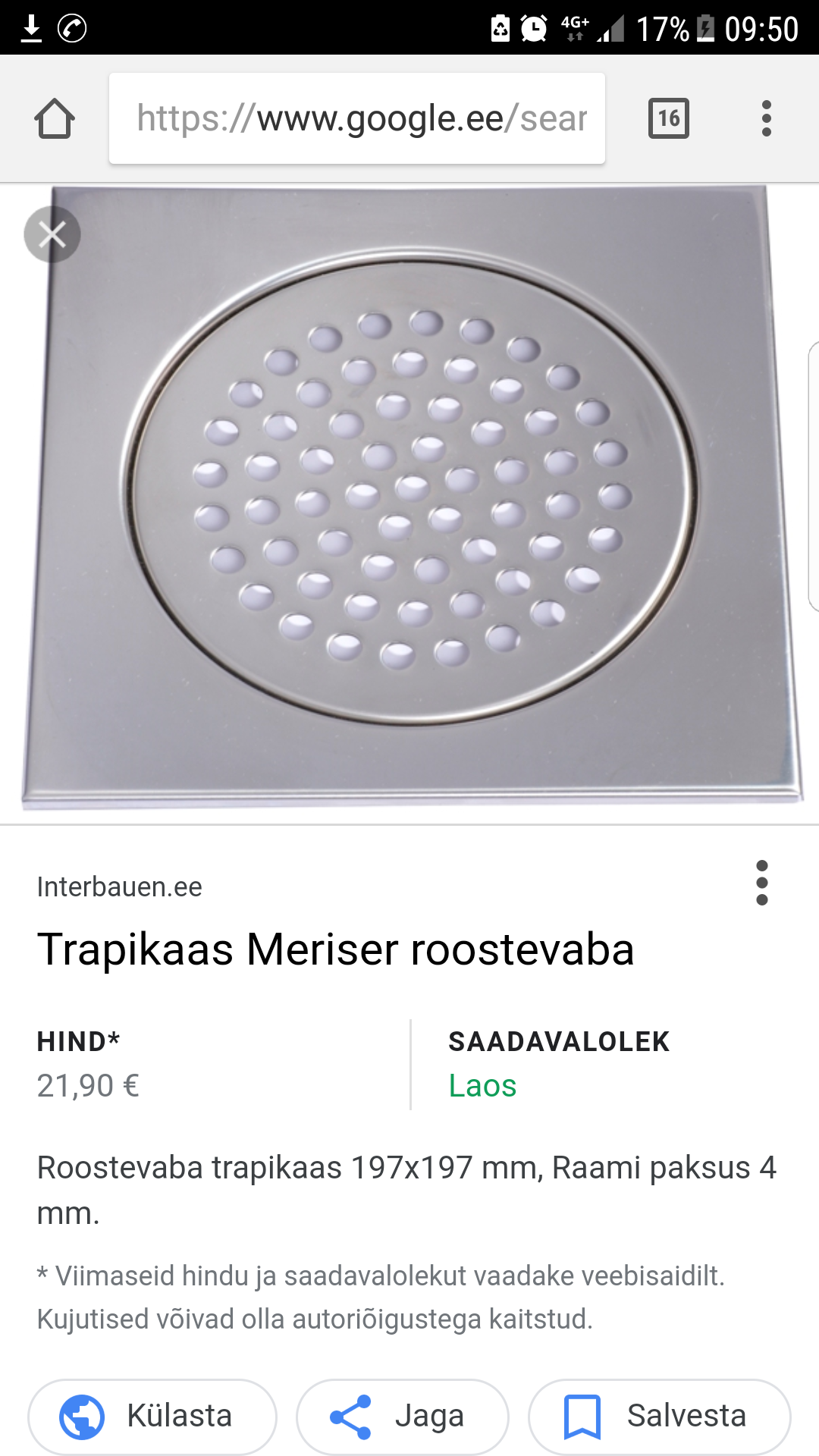
Task: Edit the google.ee address bar
Action: [357, 118]
